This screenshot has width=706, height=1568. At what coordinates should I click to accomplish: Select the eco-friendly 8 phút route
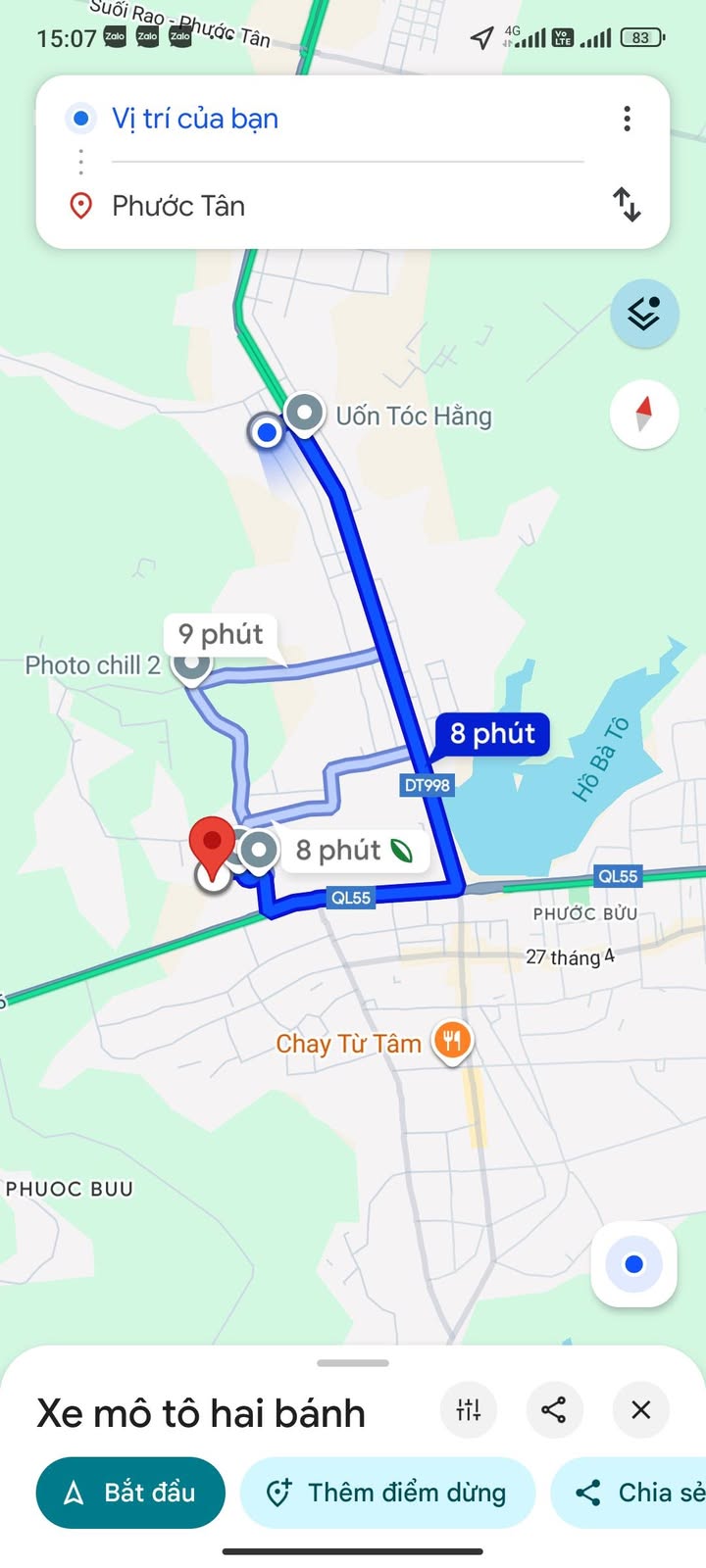point(353,850)
